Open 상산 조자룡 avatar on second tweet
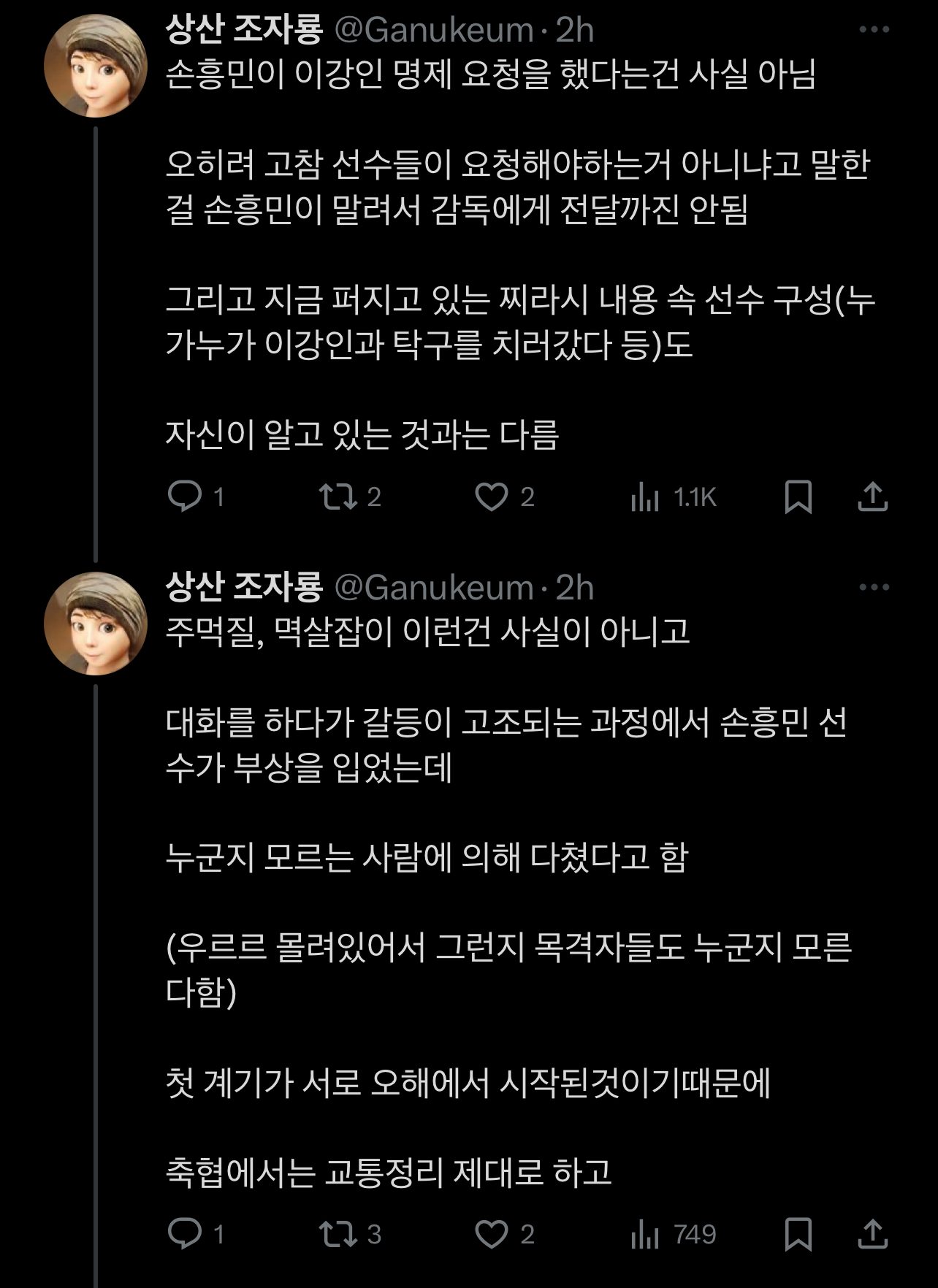The height and width of the screenshot is (1288, 938). (96, 624)
